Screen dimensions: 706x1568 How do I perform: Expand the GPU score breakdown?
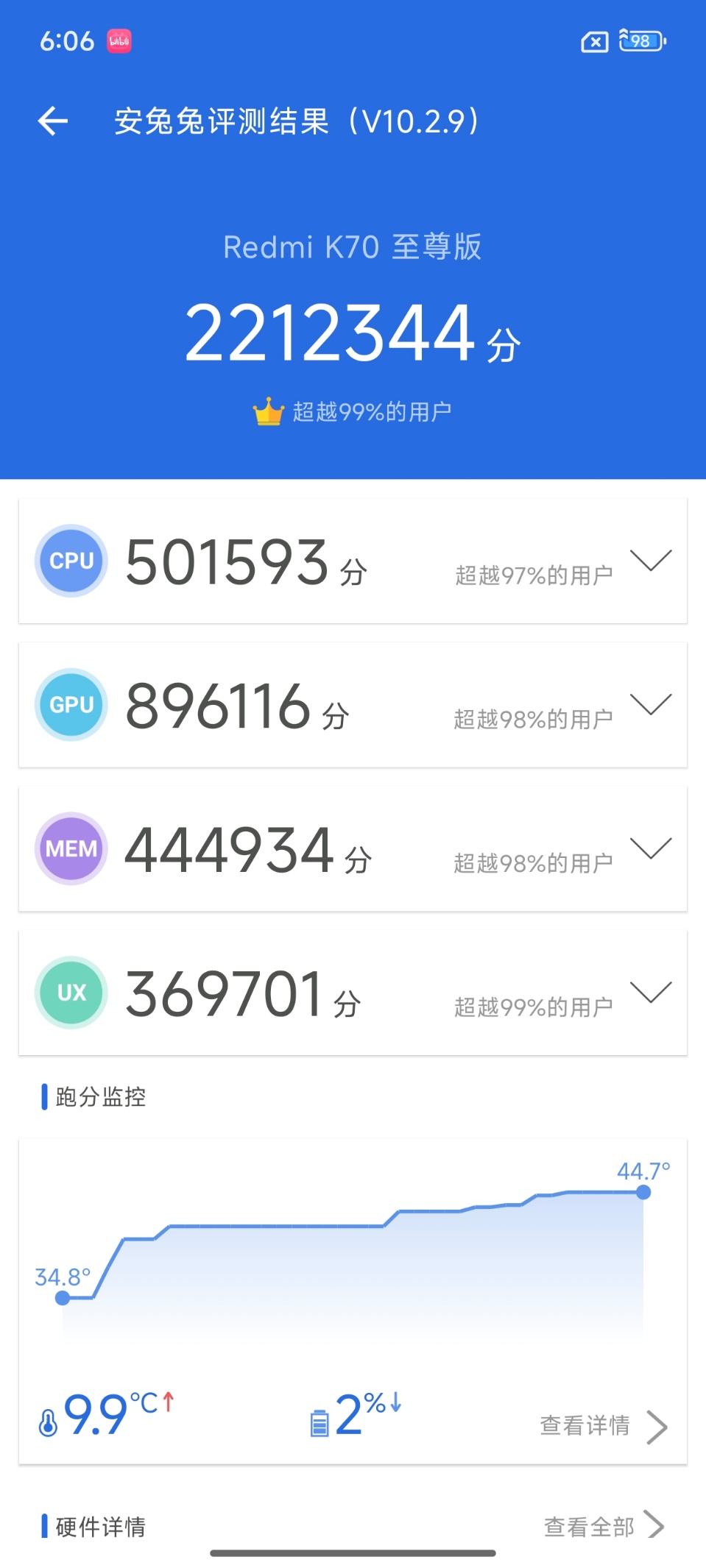pos(651,704)
